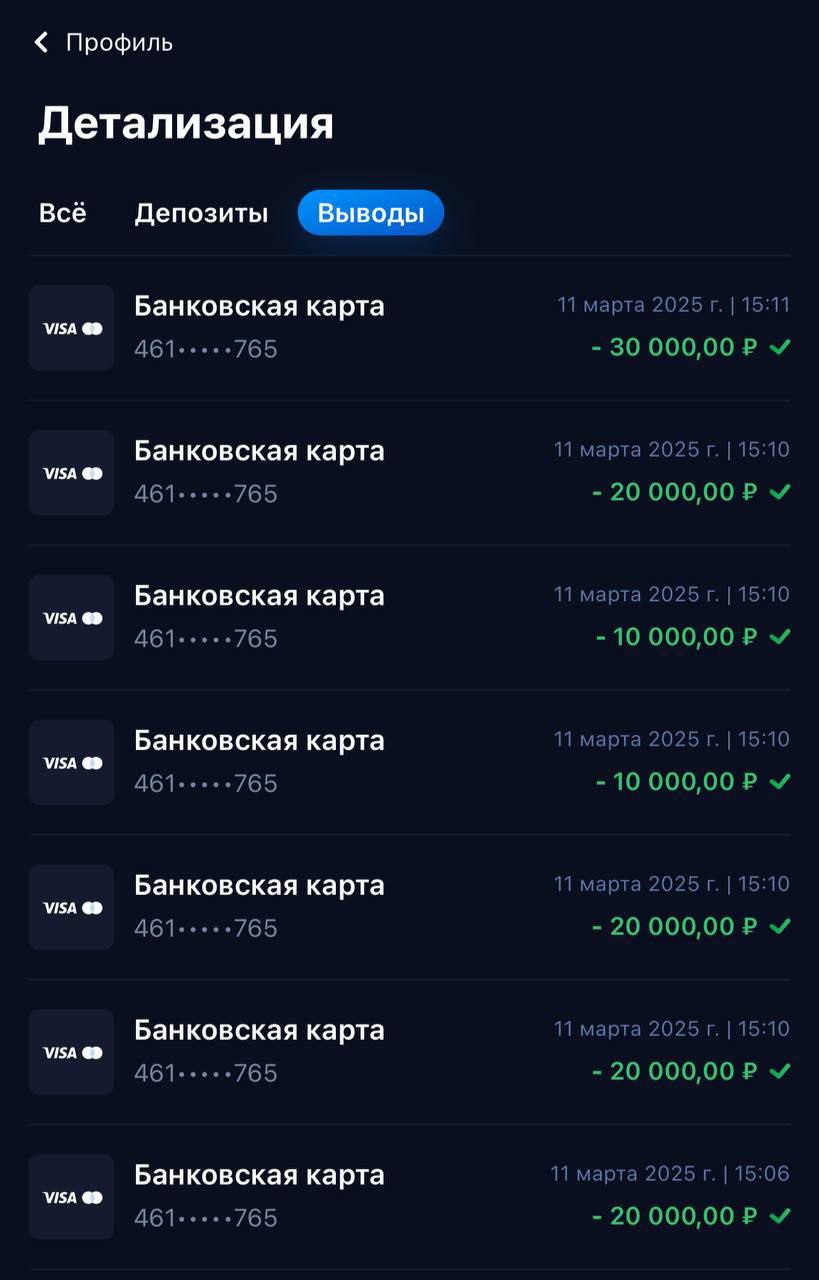This screenshot has height=1280, width=819.
Task: Go back to Профиль
Action: pos(103,43)
